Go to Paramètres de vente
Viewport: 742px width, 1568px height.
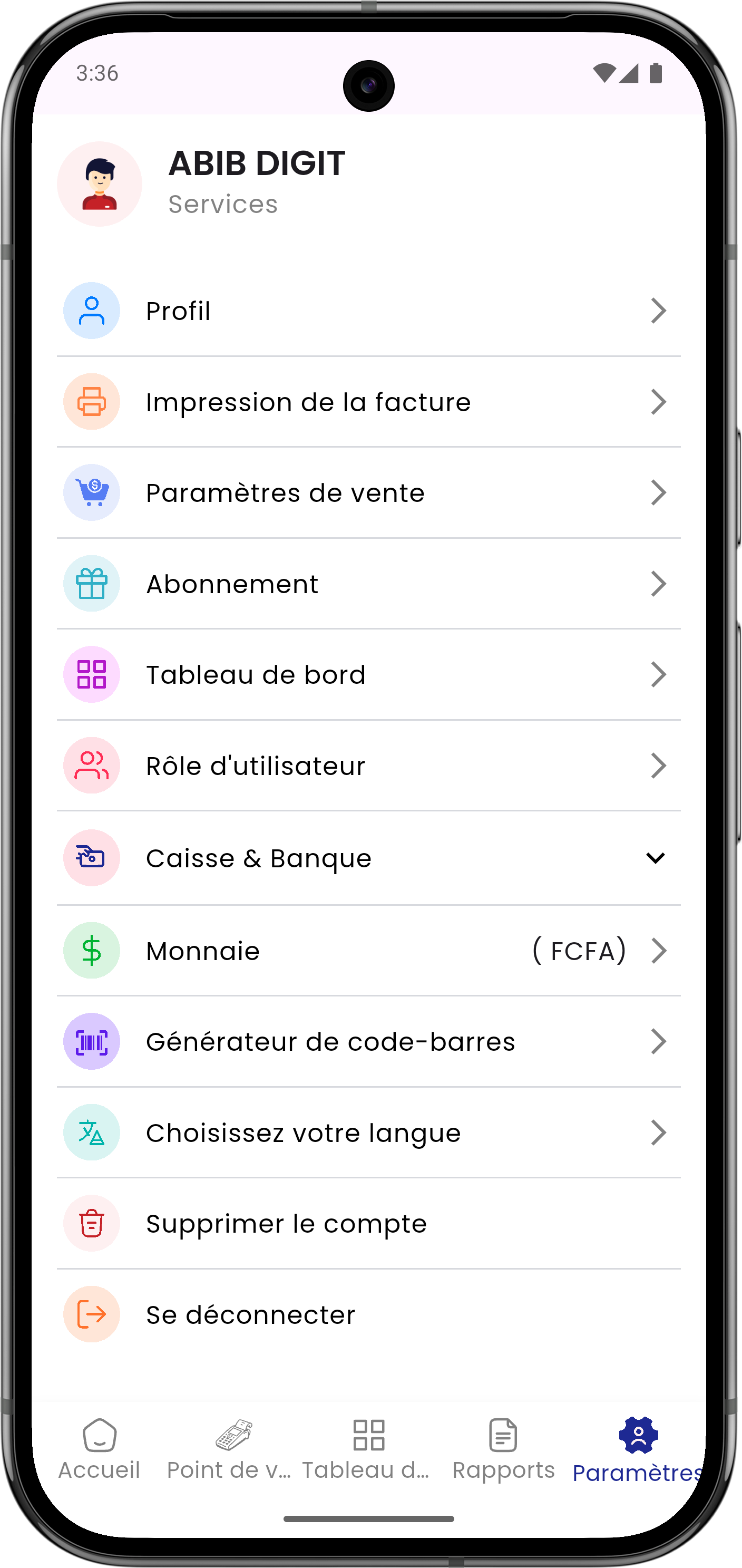(x=367, y=493)
